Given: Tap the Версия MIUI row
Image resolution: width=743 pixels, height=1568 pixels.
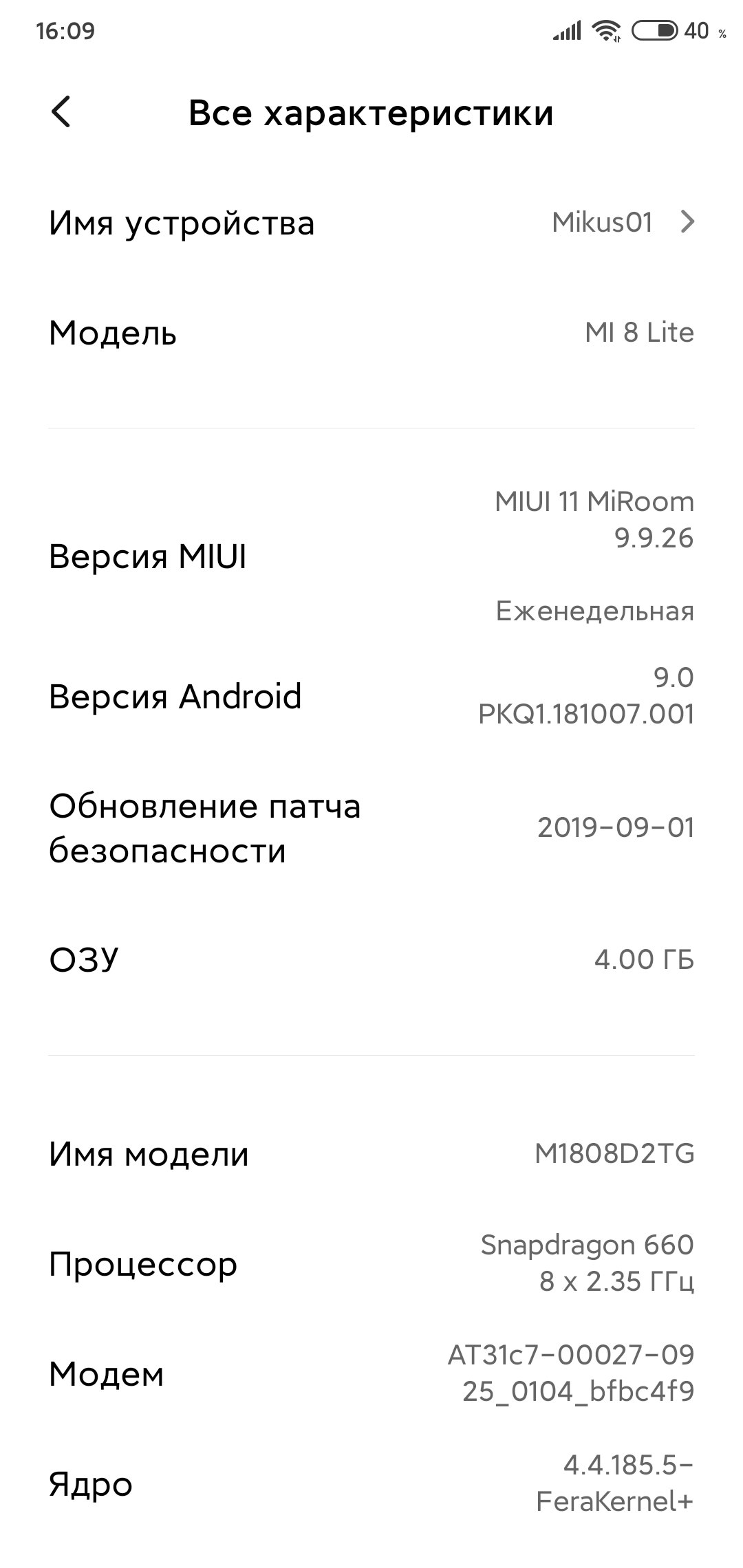Looking at the screenshot, I should [371, 556].
